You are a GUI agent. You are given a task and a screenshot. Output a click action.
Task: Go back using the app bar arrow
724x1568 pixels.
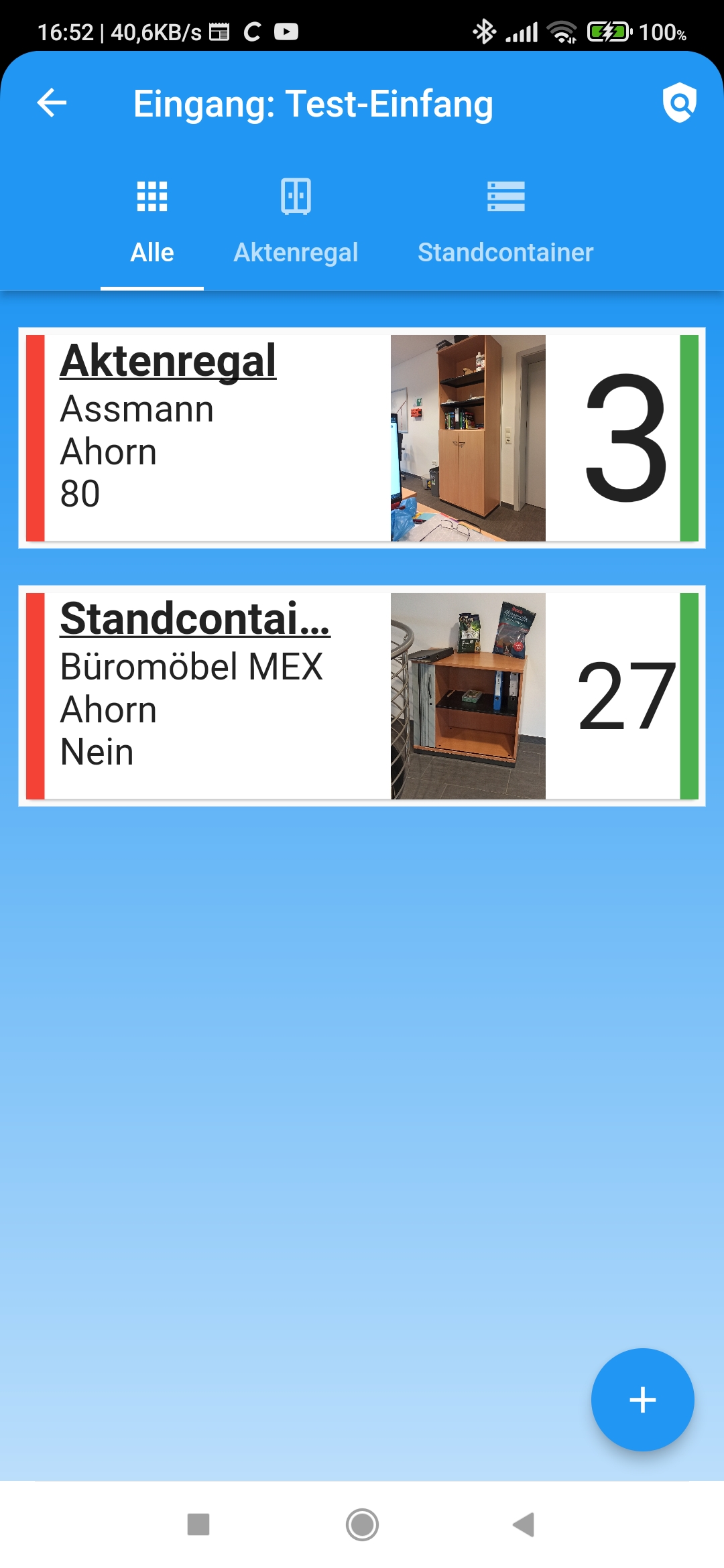[52, 103]
